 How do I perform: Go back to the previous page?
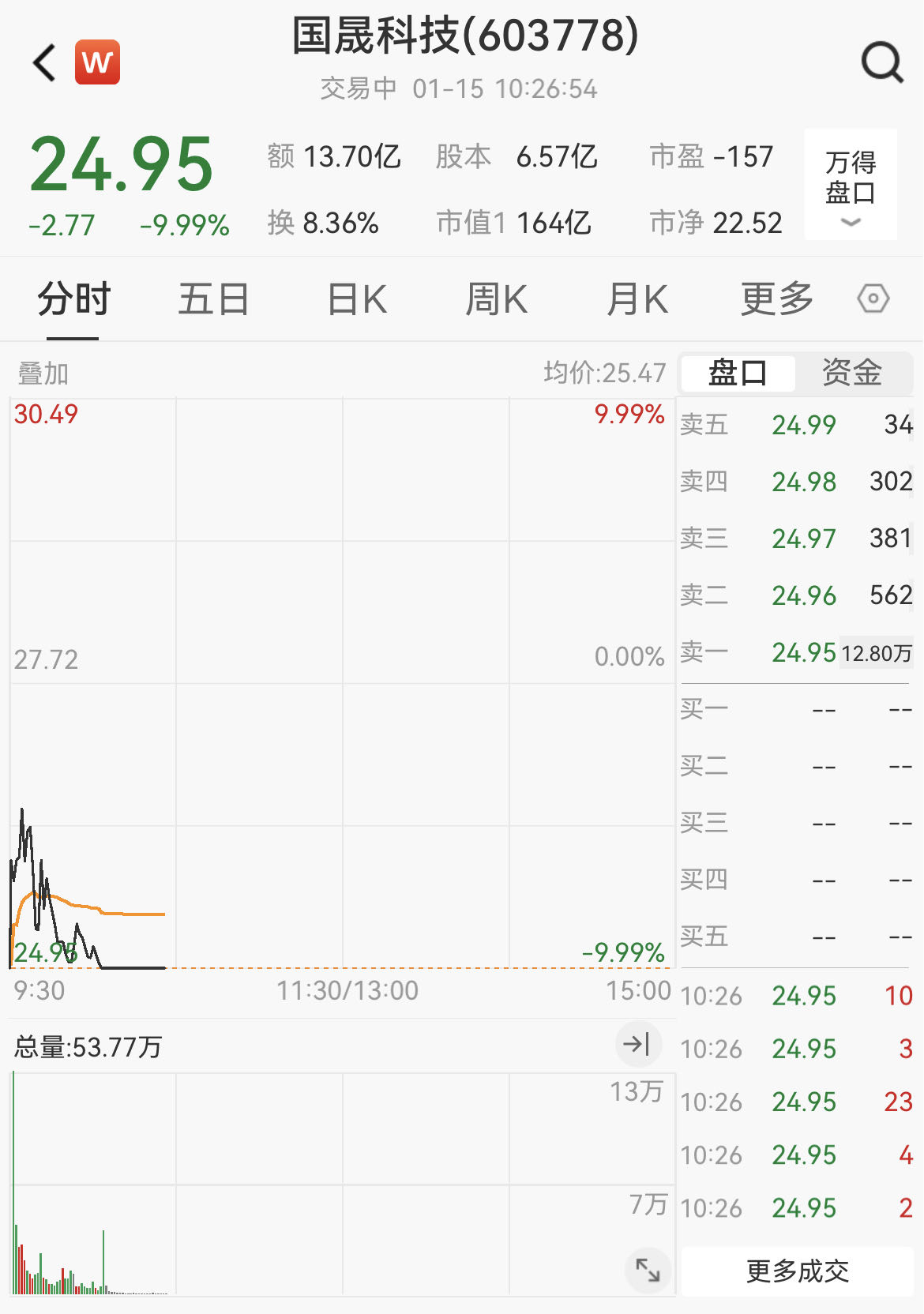[45, 62]
